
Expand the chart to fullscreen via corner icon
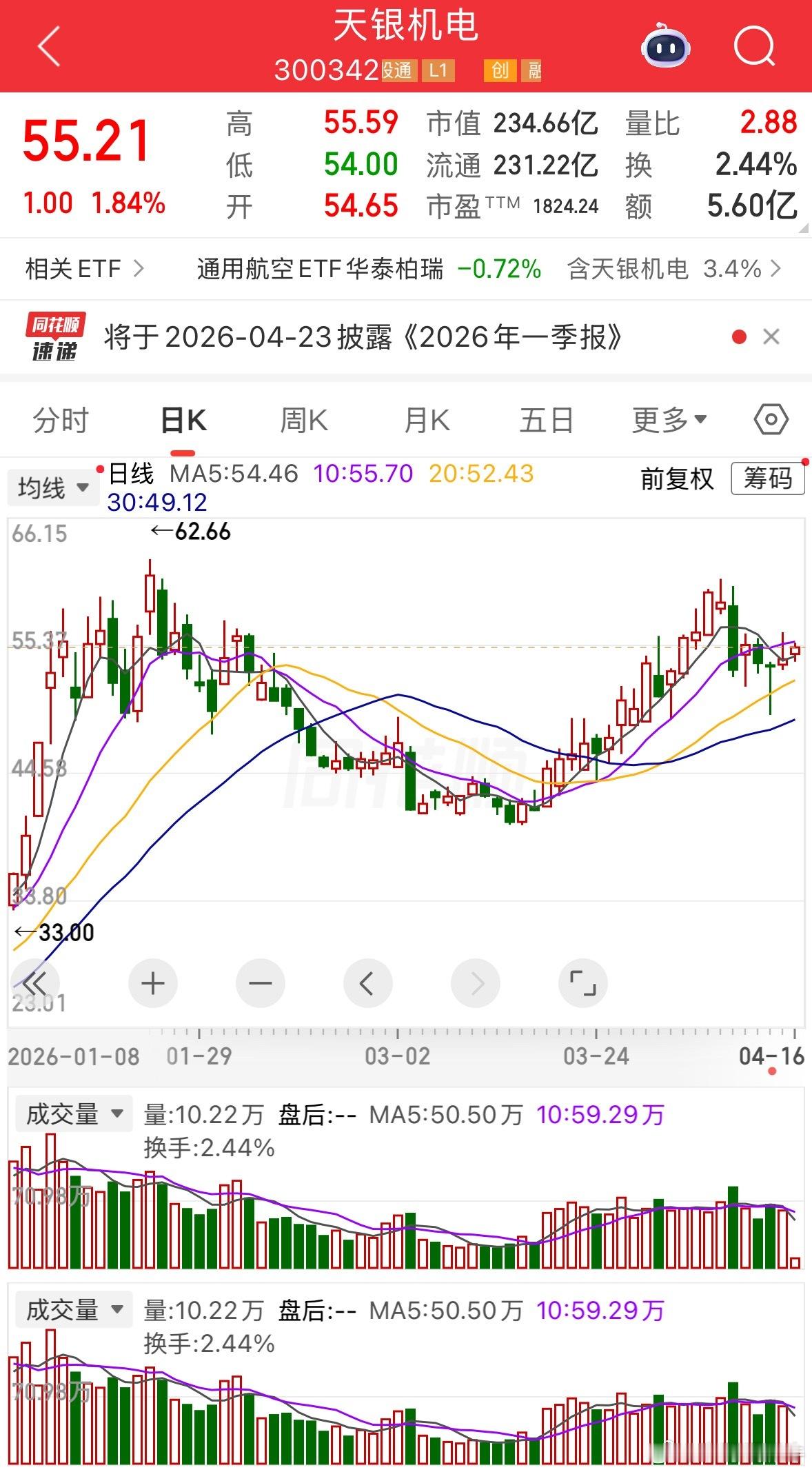582,984
